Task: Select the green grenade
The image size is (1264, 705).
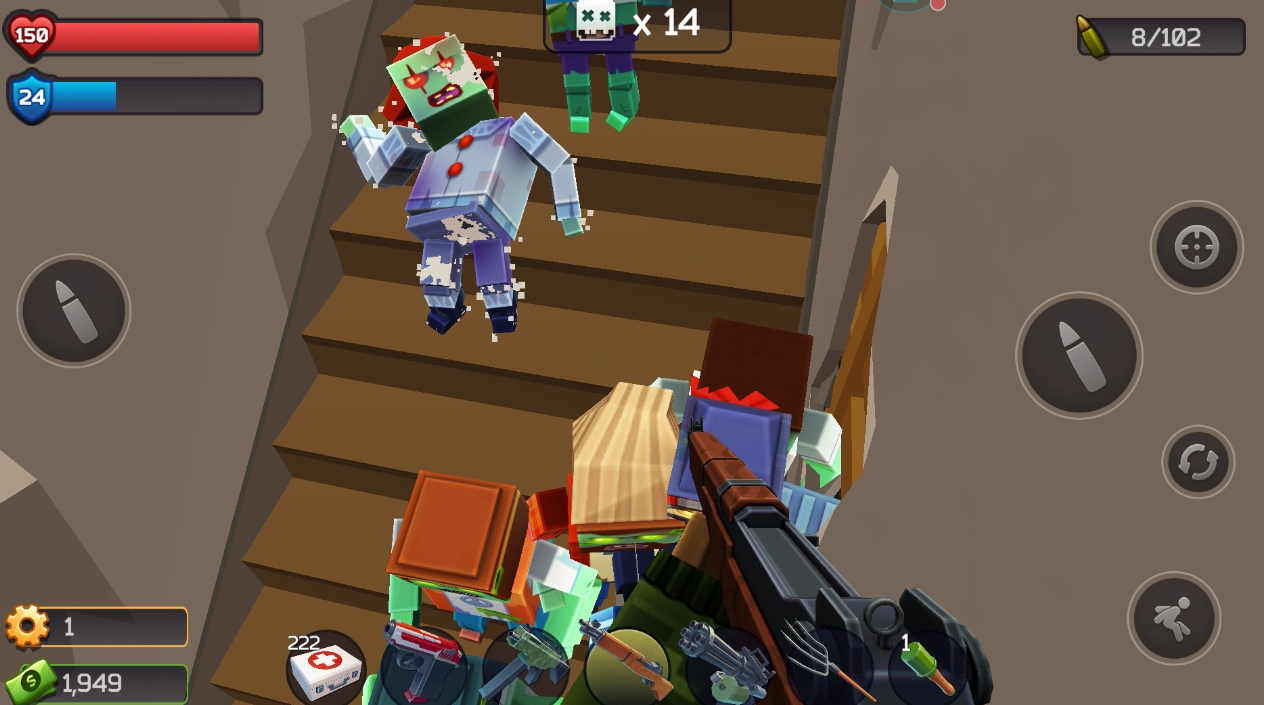Action: [x=930, y=667]
